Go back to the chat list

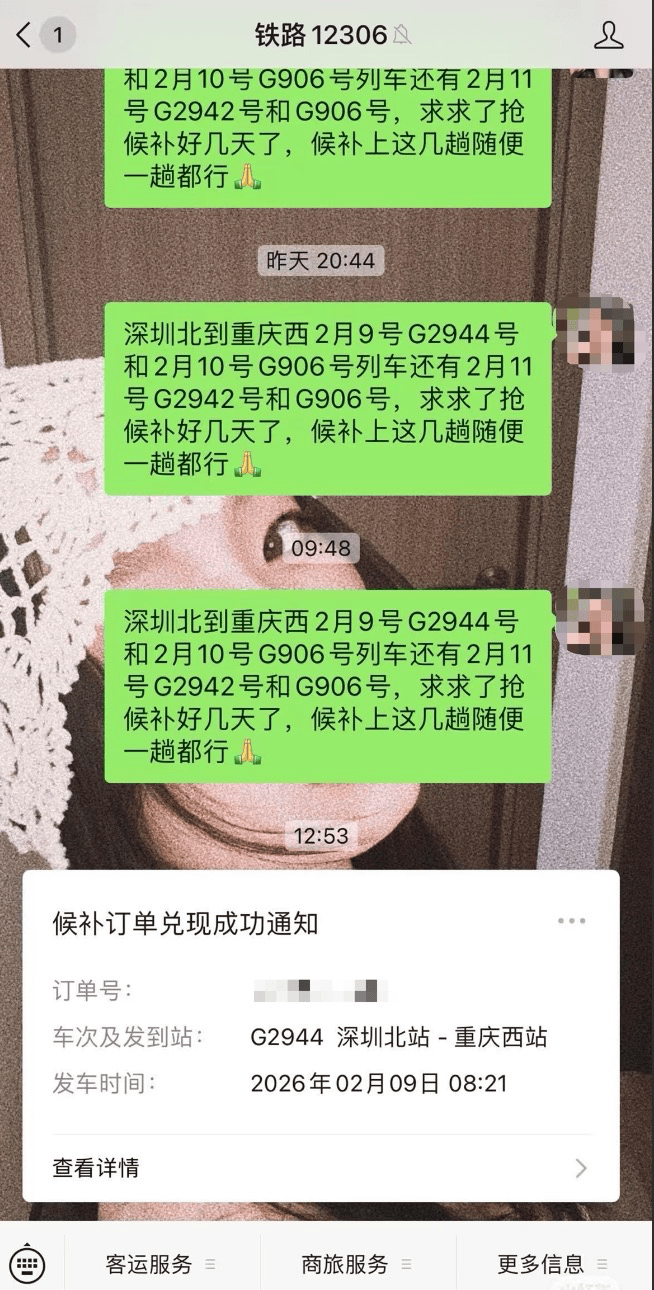point(24,36)
